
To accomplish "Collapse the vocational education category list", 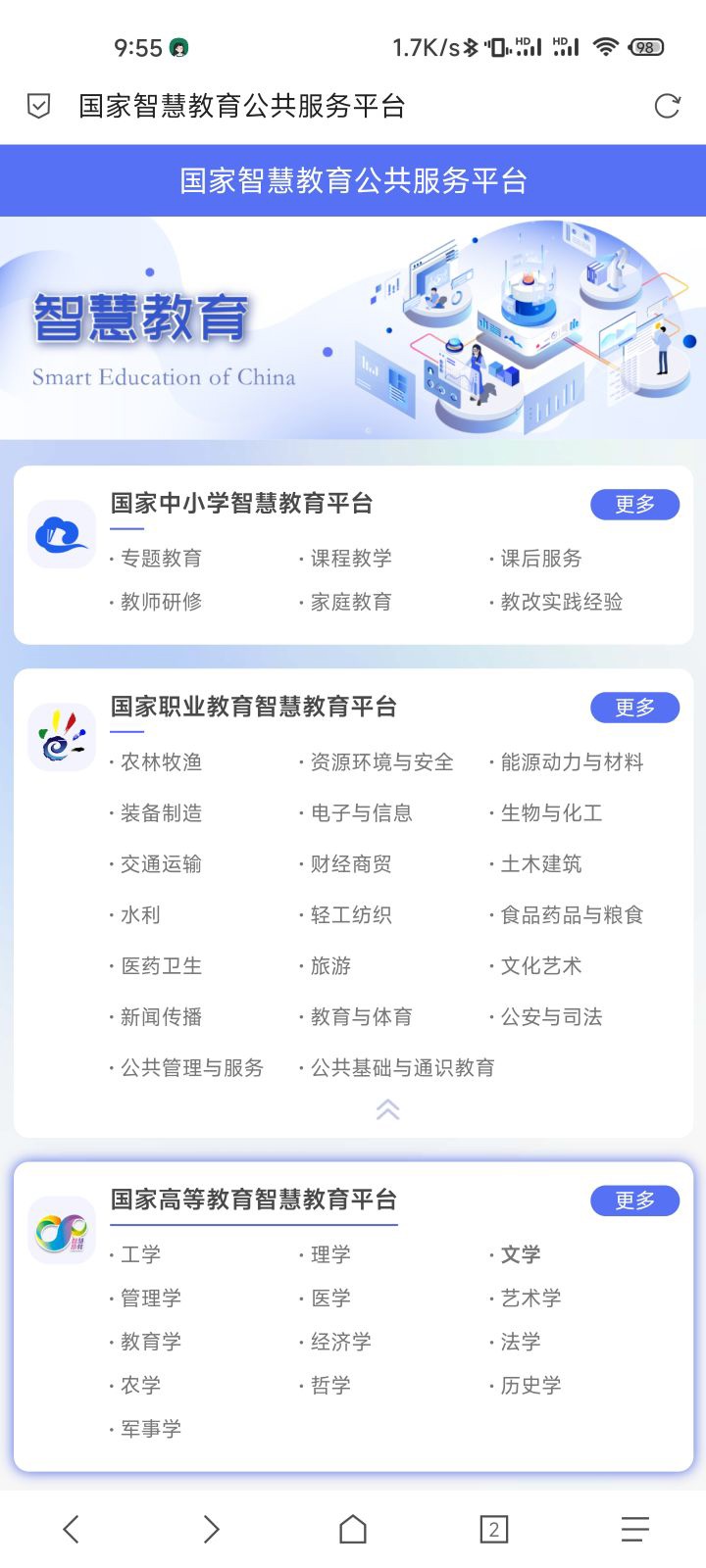I will (x=387, y=1109).
